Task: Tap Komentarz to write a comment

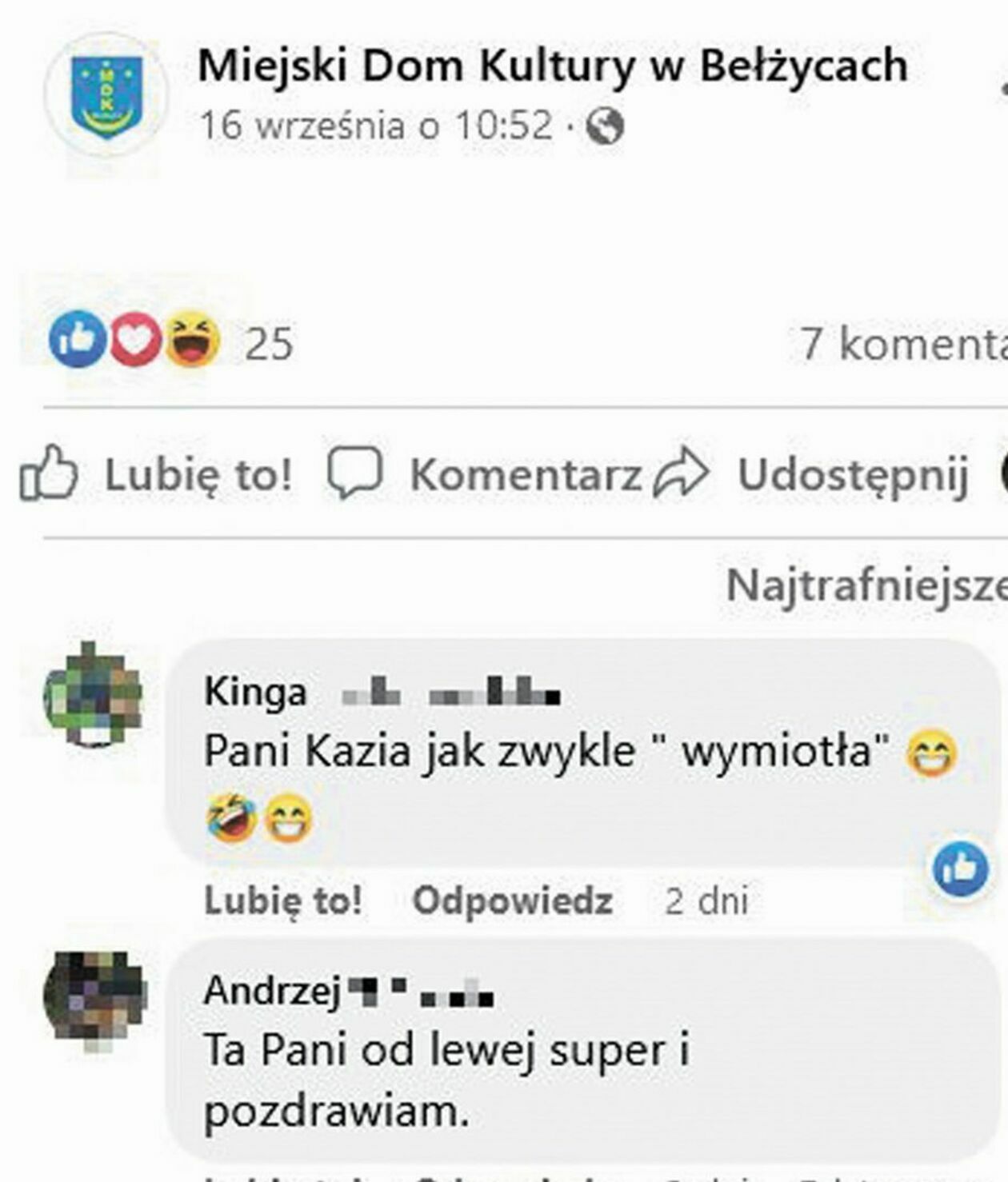Action: tap(486, 474)
